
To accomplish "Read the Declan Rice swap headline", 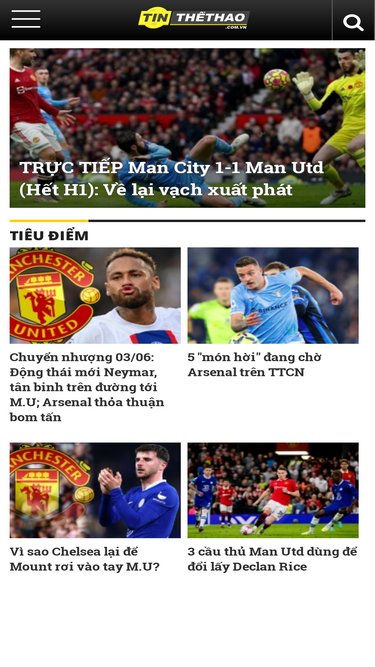I will pos(272,559).
